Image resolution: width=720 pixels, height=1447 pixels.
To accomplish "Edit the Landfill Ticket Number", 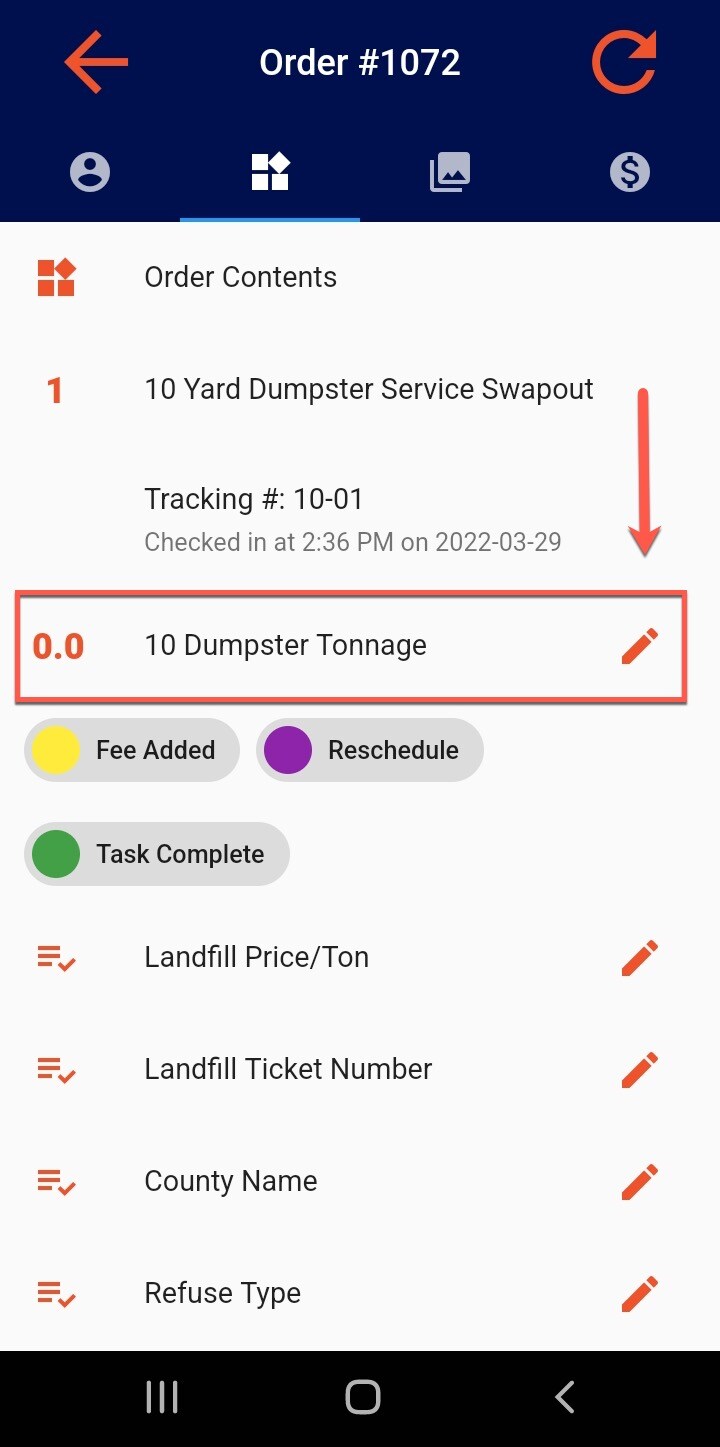I will (x=640, y=1070).
